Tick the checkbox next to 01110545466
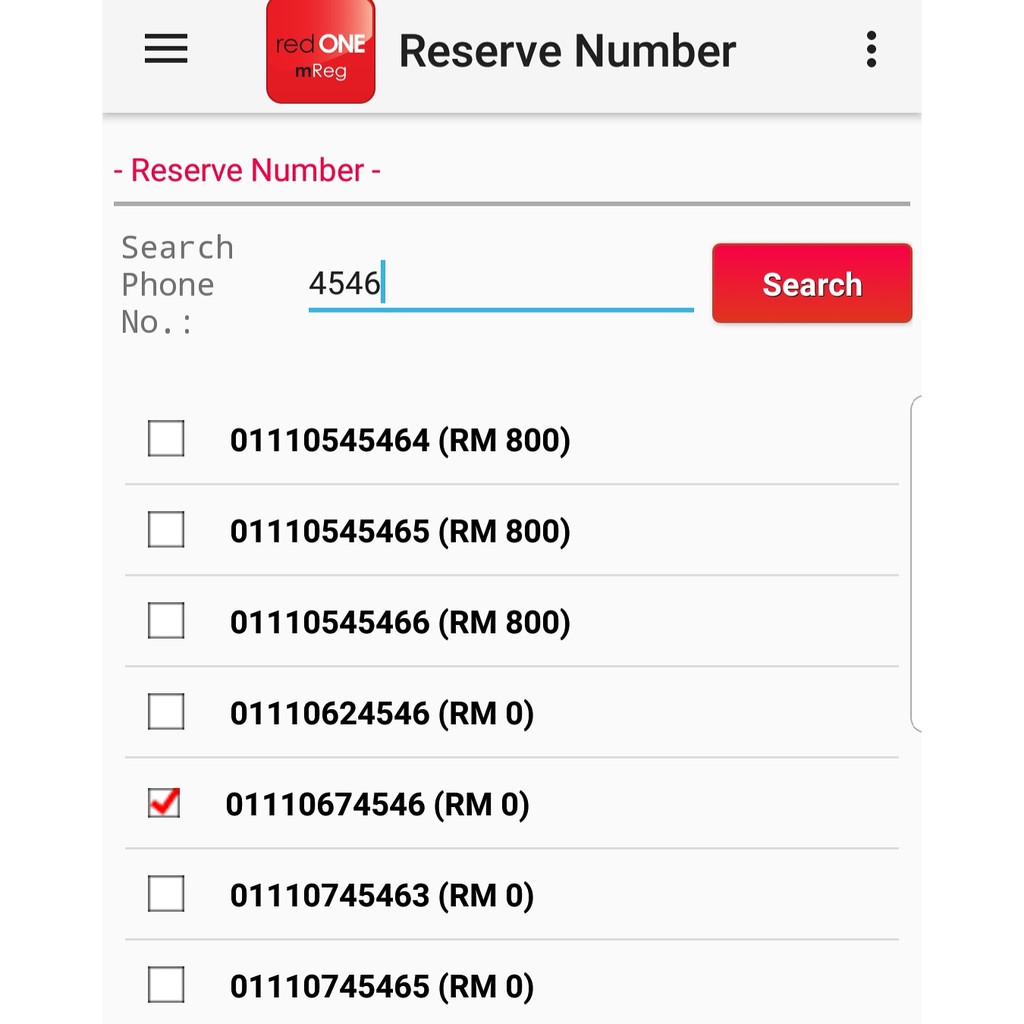This screenshot has width=1024, height=1024. coord(166,620)
